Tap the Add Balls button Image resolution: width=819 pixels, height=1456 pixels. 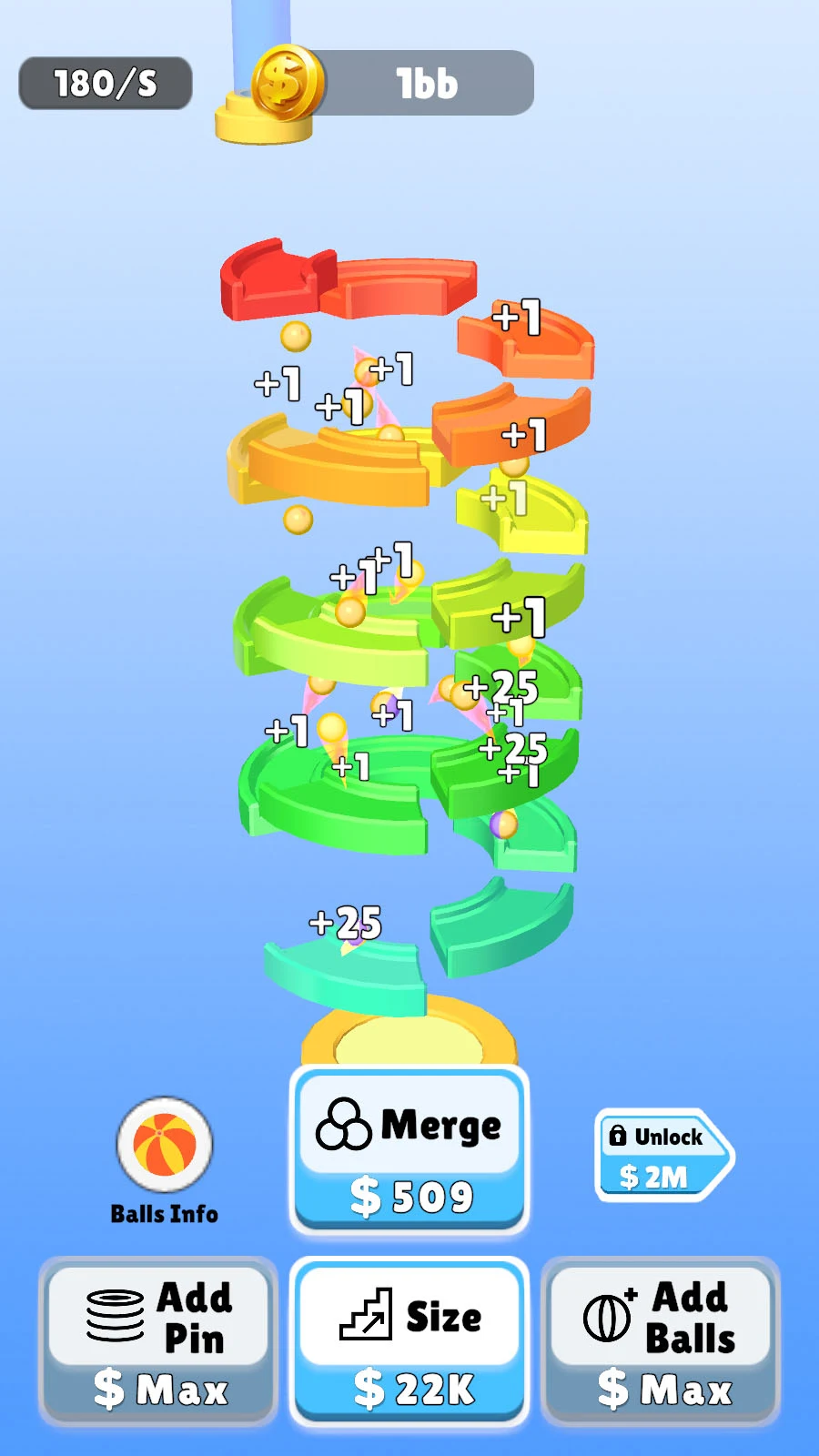pos(661,1340)
